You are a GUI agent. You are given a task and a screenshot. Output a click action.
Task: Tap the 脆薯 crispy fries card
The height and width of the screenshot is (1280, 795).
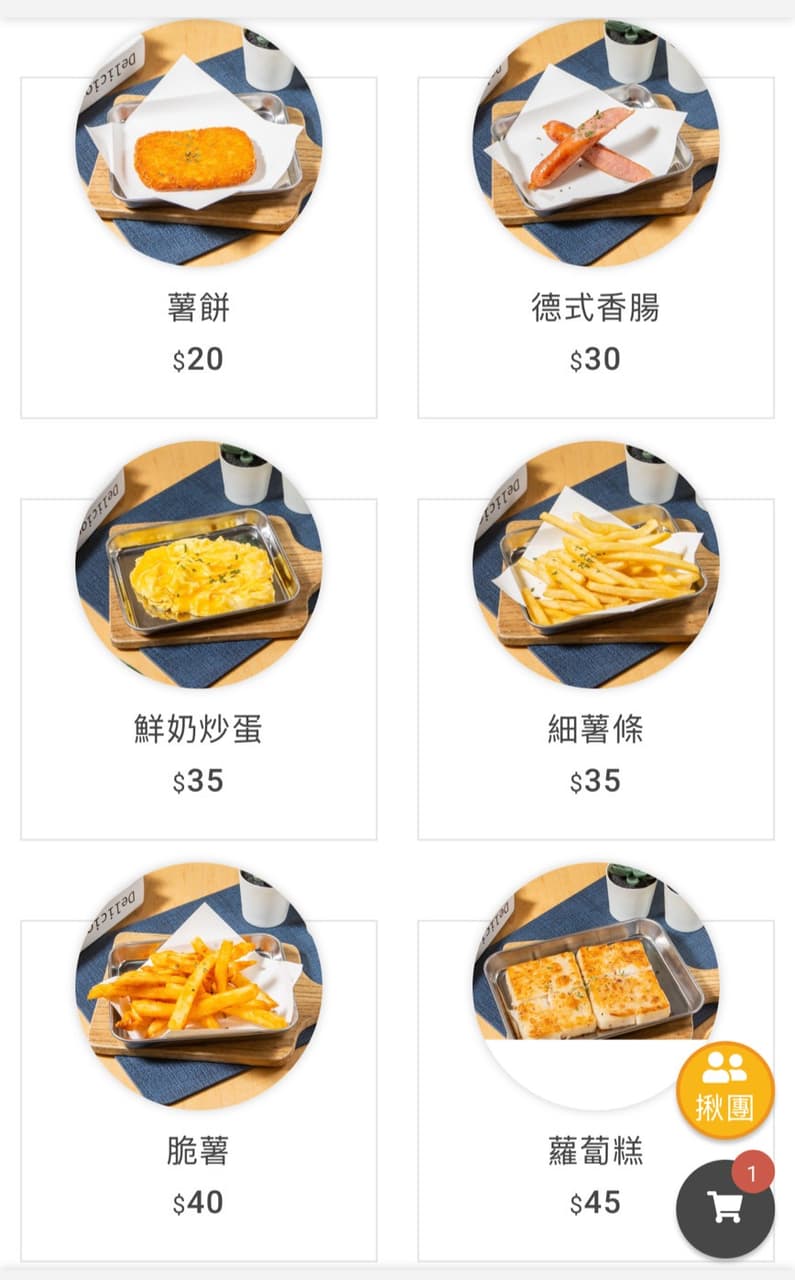coord(199,1091)
